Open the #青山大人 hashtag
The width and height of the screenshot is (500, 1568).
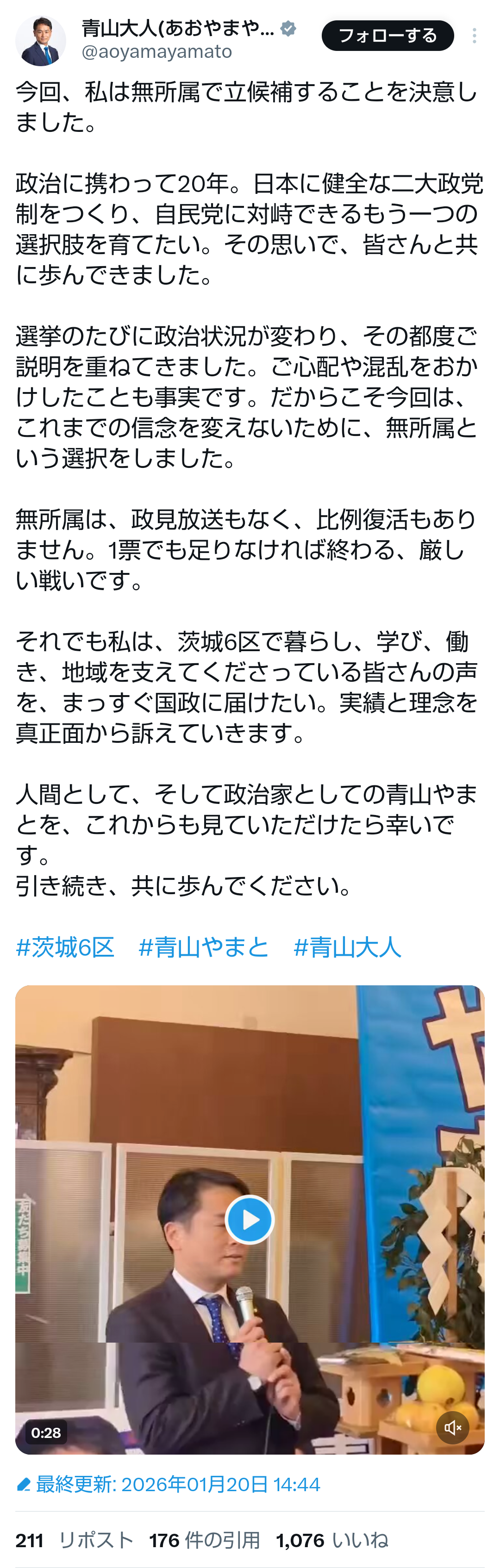[347, 946]
